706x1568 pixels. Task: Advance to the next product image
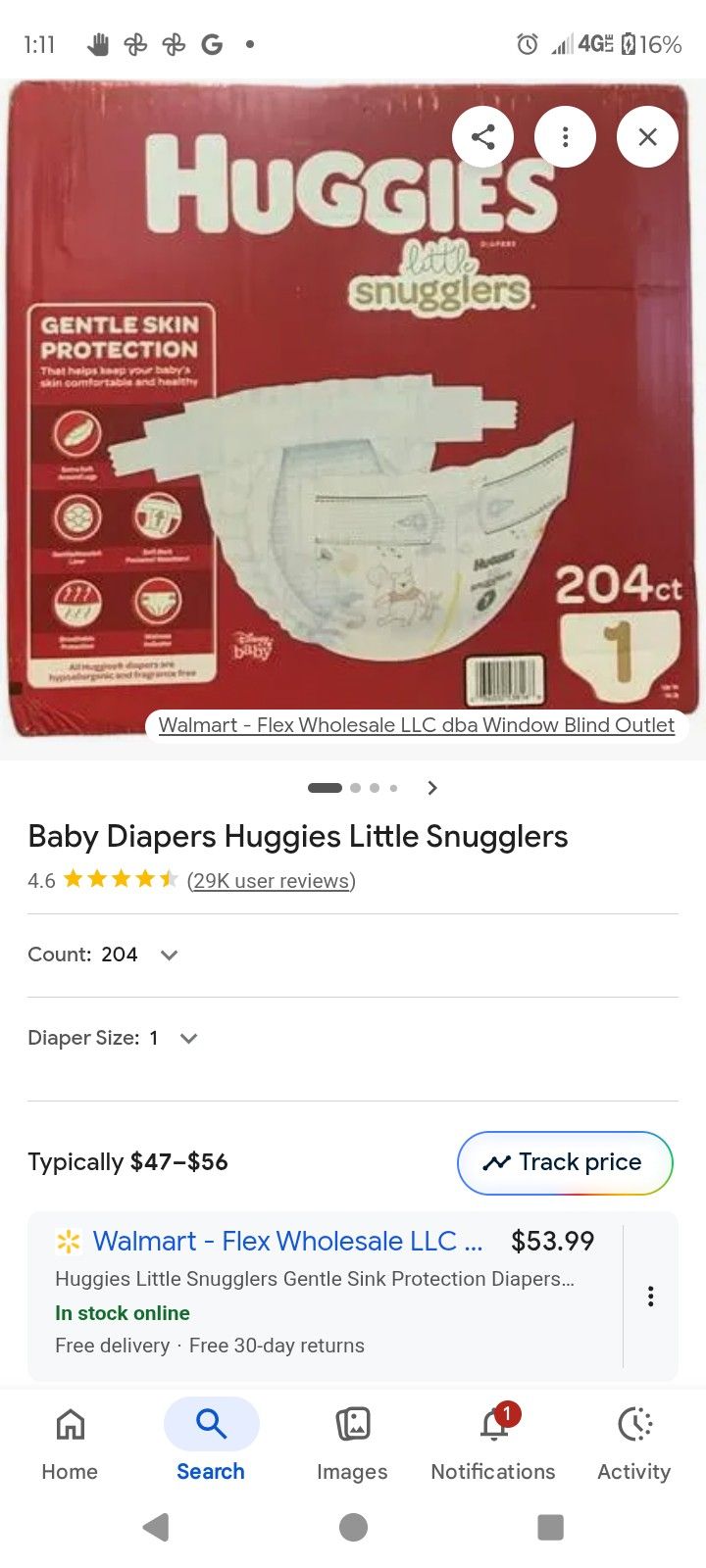click(431, 788)
